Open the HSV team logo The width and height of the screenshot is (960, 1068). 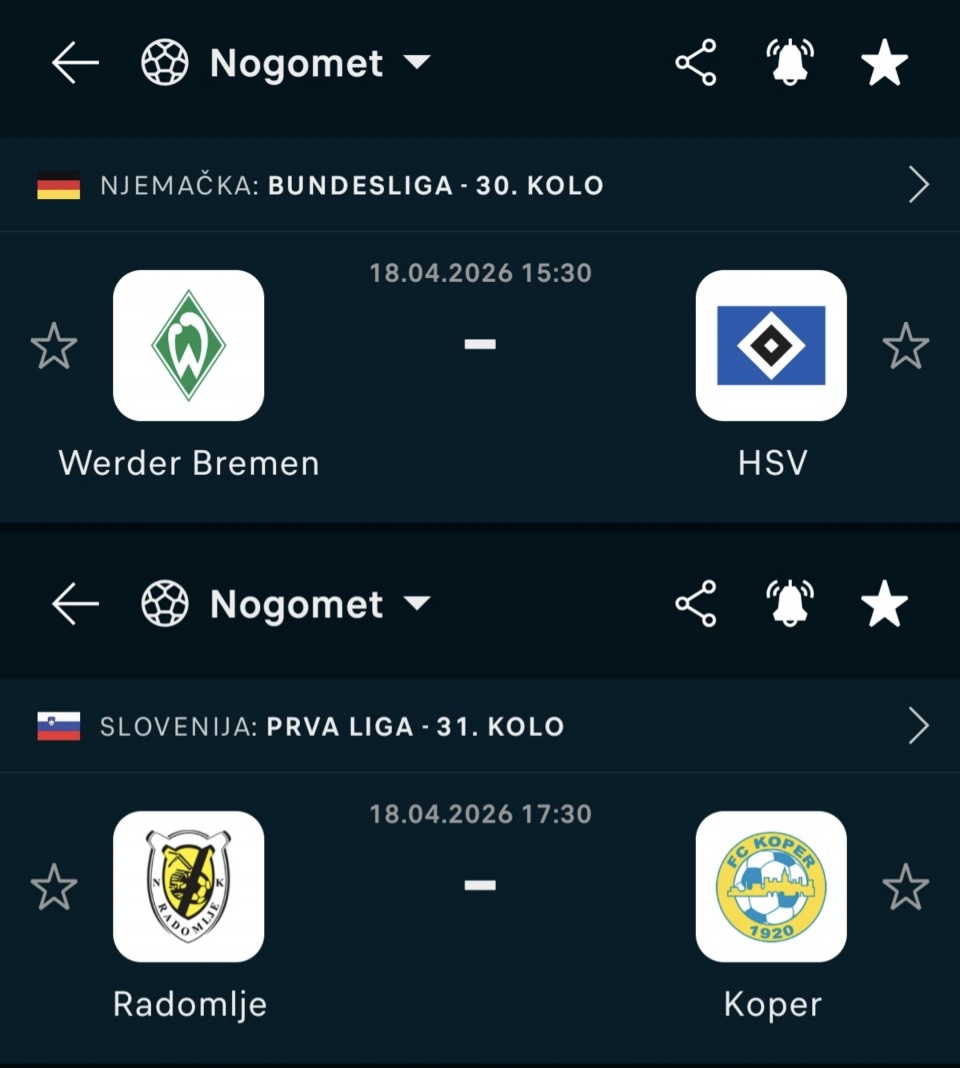point(771,346)
